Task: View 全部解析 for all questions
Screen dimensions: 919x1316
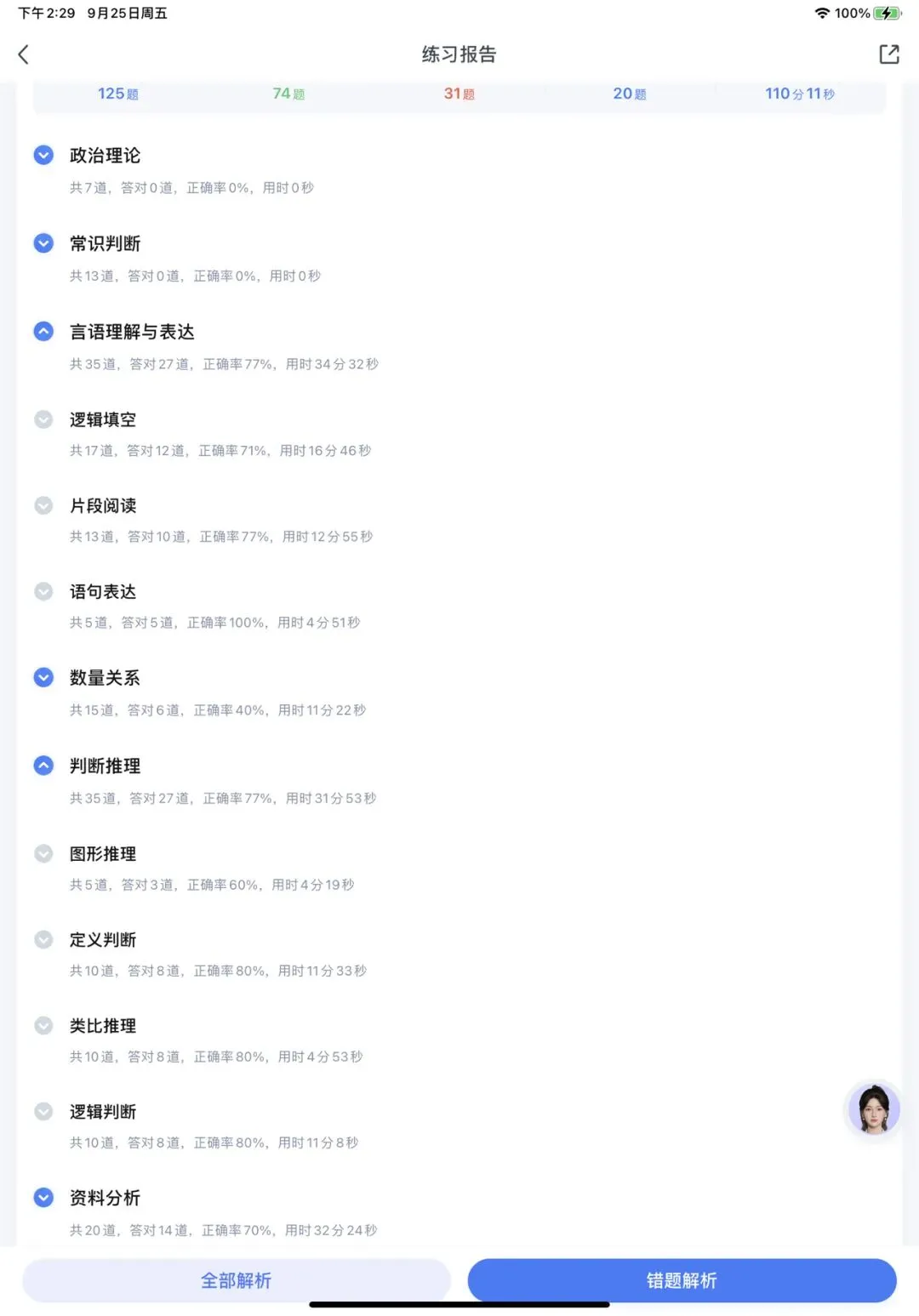Action: click(x=236, y=1280)
